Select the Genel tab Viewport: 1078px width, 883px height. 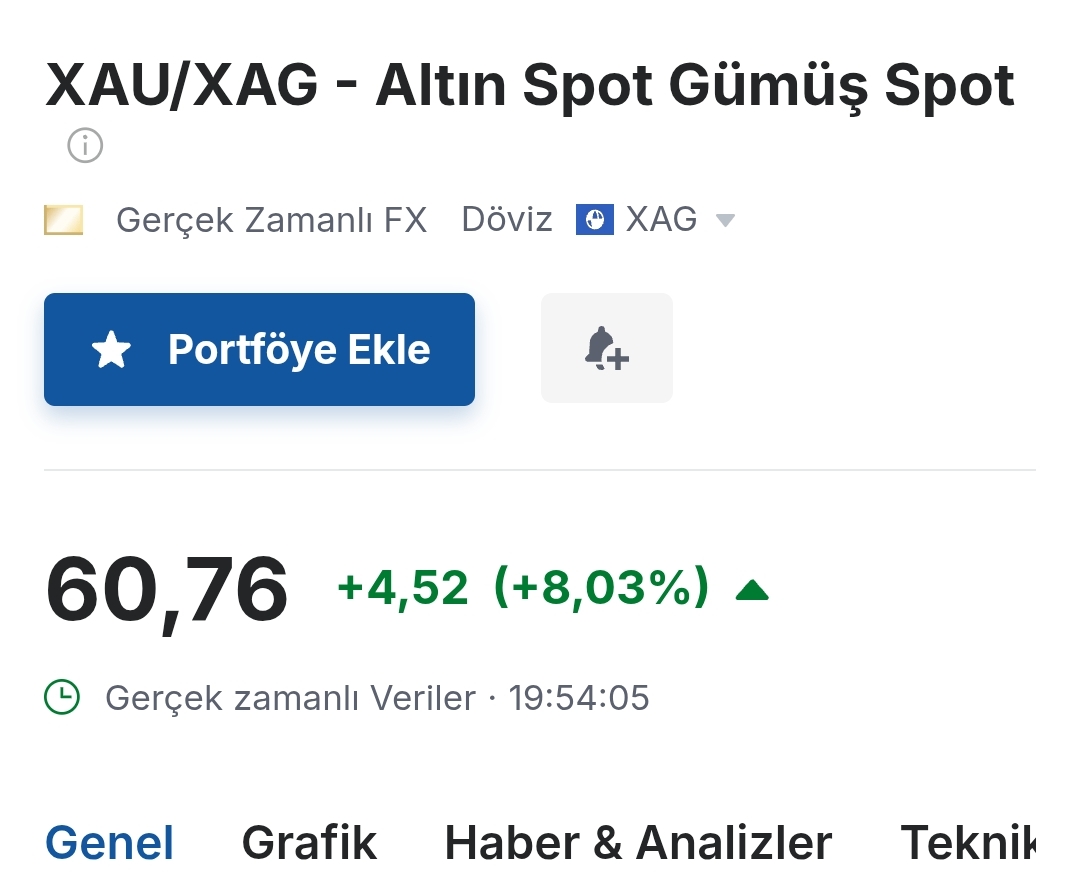[x=110, y=842]
